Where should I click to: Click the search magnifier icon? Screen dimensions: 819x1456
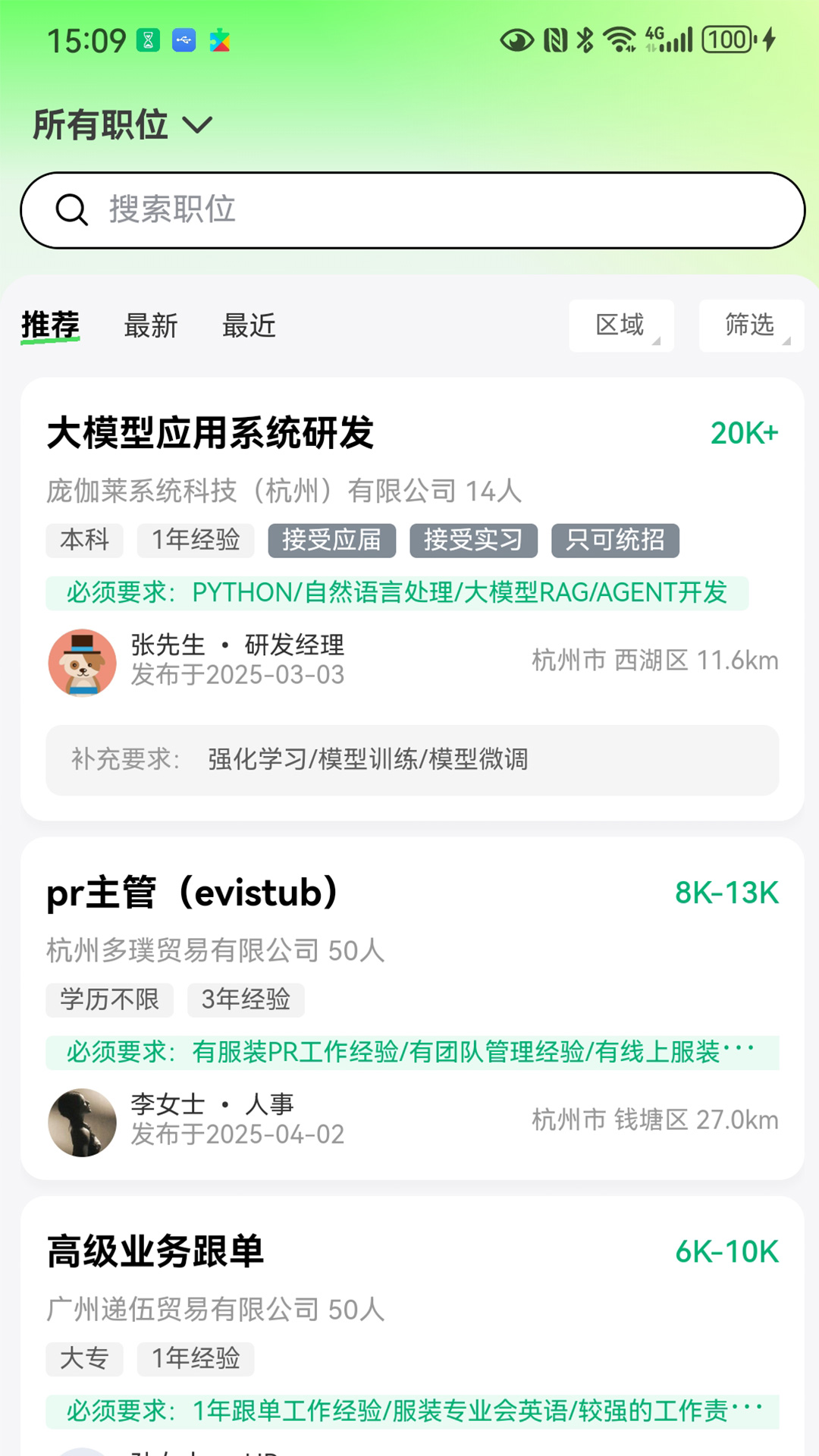(x=73, y=210)
